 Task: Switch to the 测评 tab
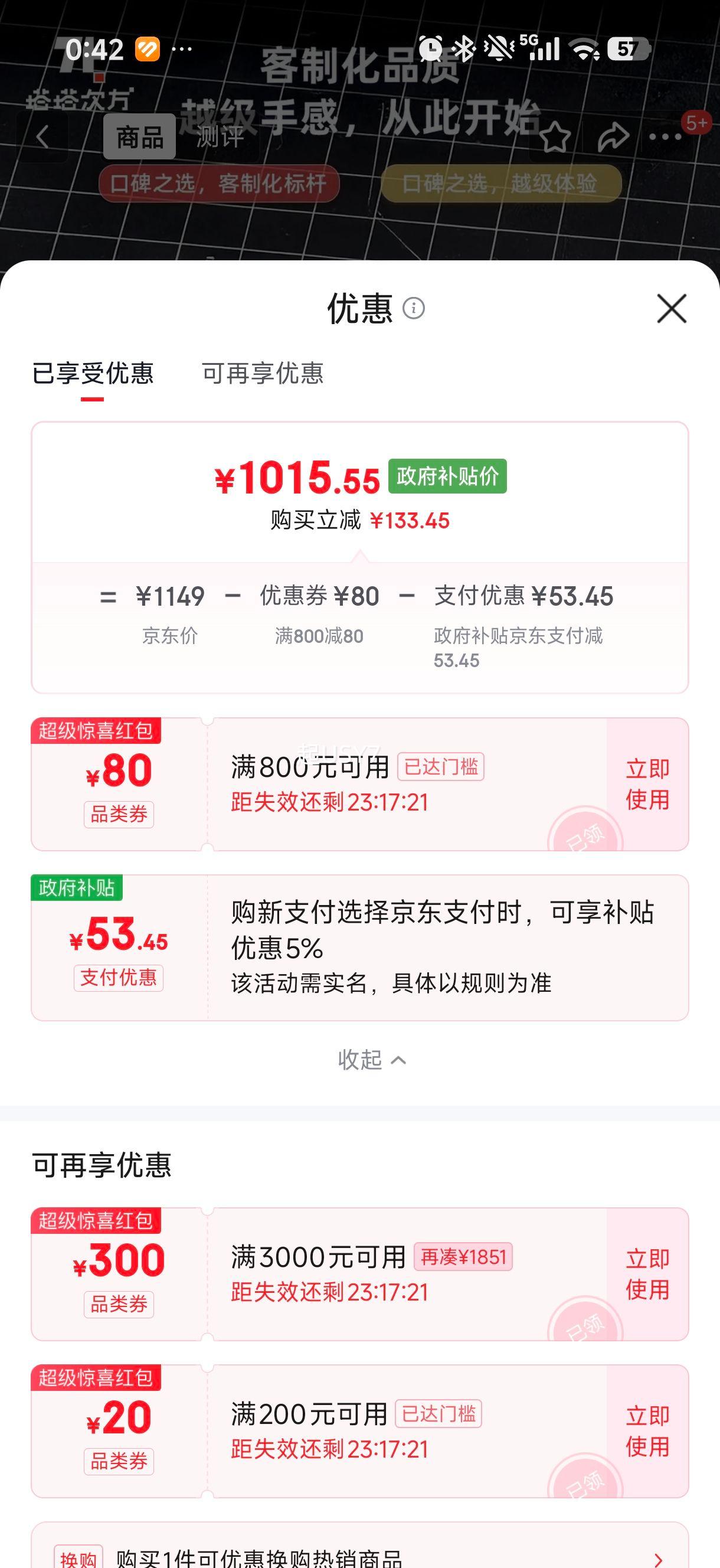tap(219, 139)
